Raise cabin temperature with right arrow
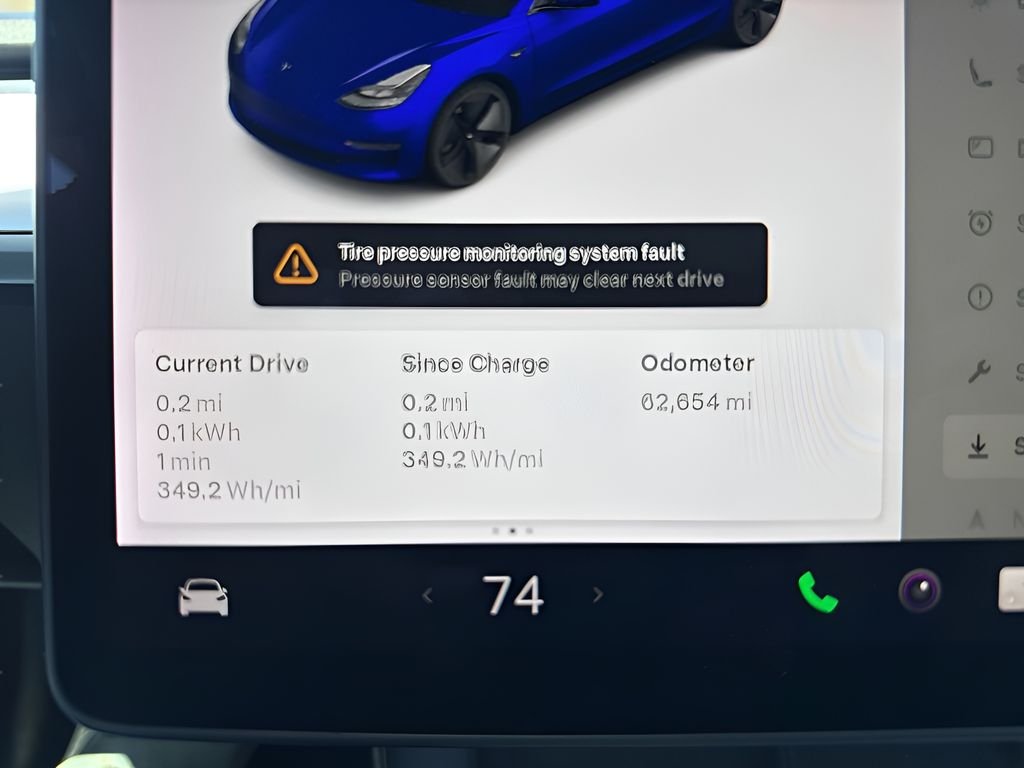 [x=598, y=595]
